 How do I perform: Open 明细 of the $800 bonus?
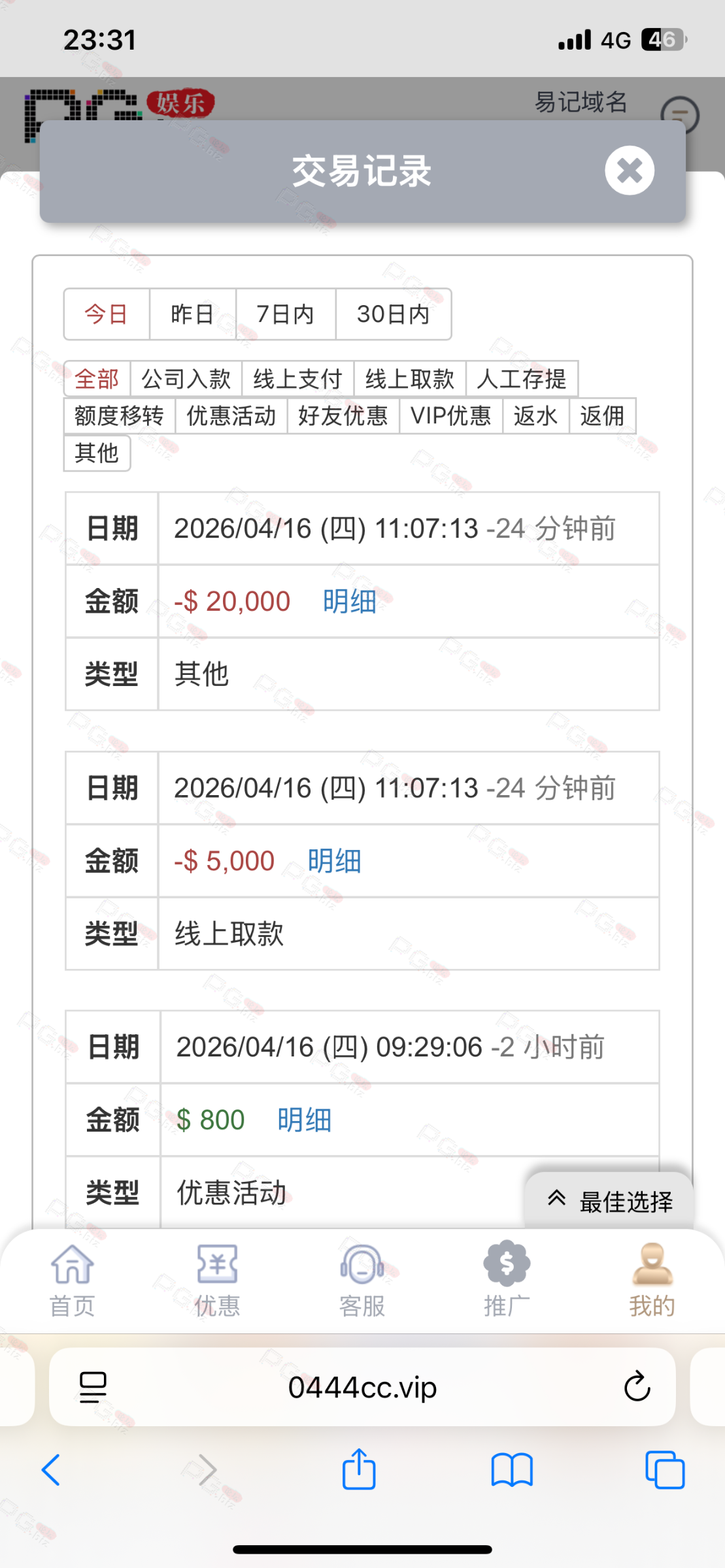[x=304, y=1120]
